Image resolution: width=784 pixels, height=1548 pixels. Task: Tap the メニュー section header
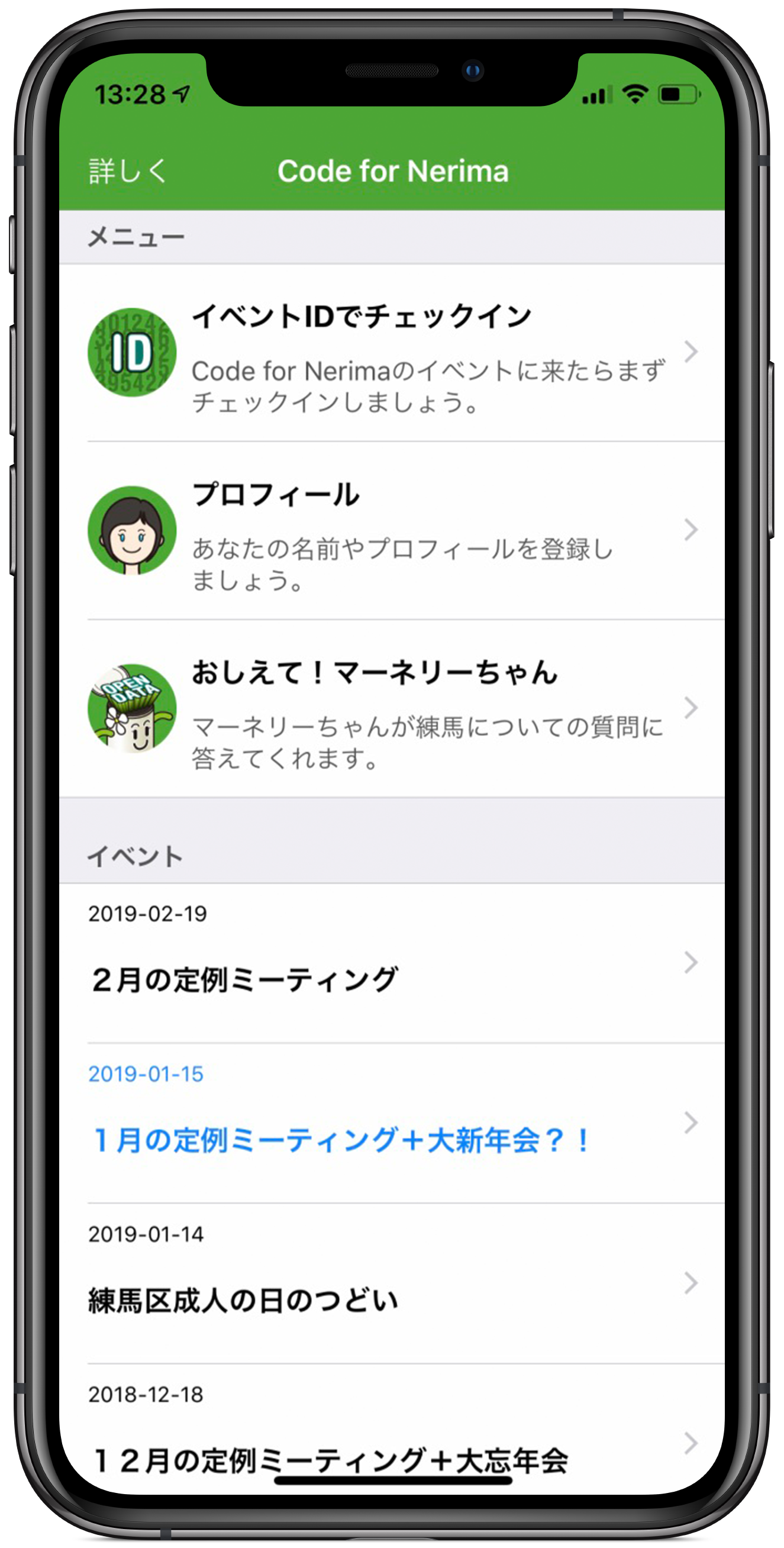tap(135, 236)
